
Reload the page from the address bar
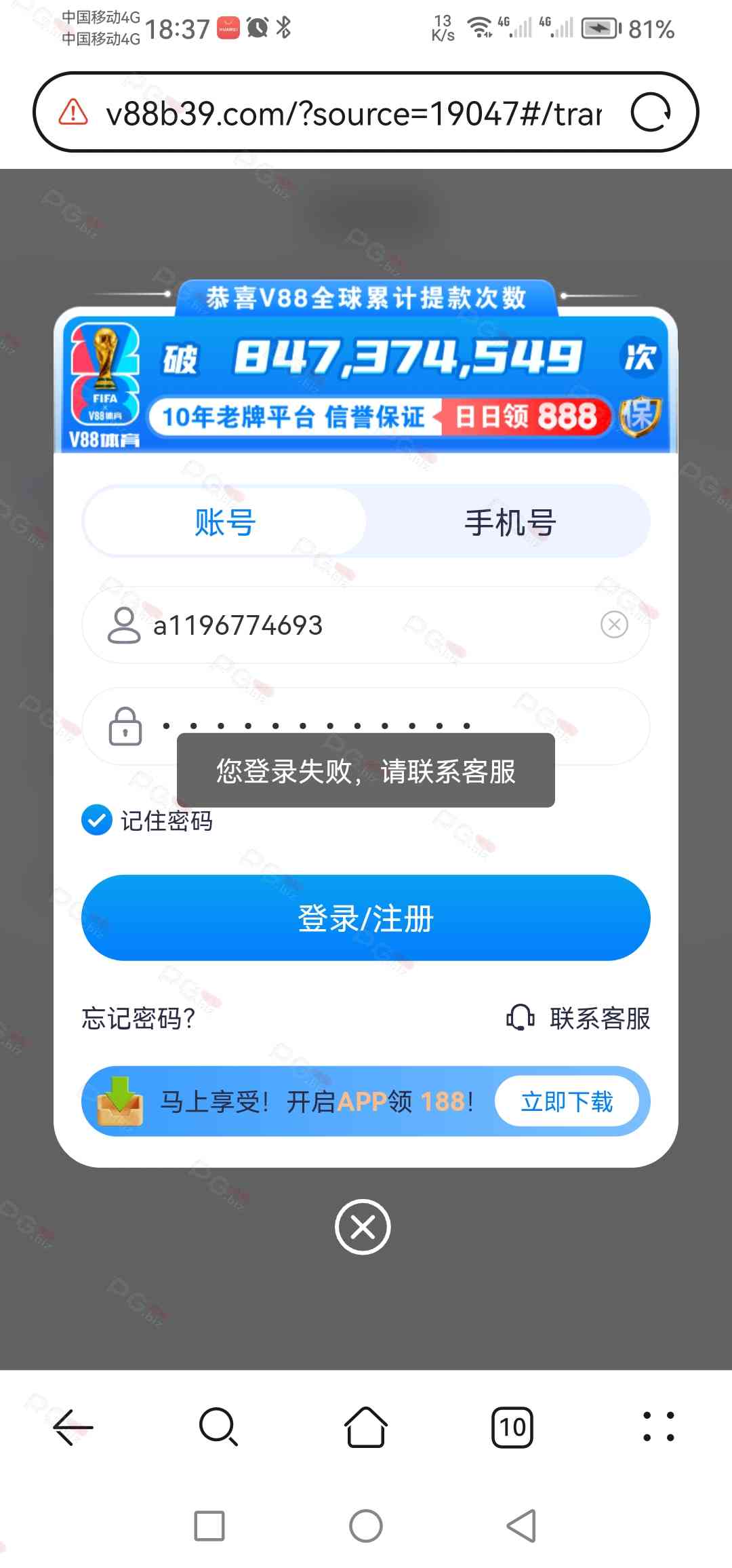click(651, 113)
